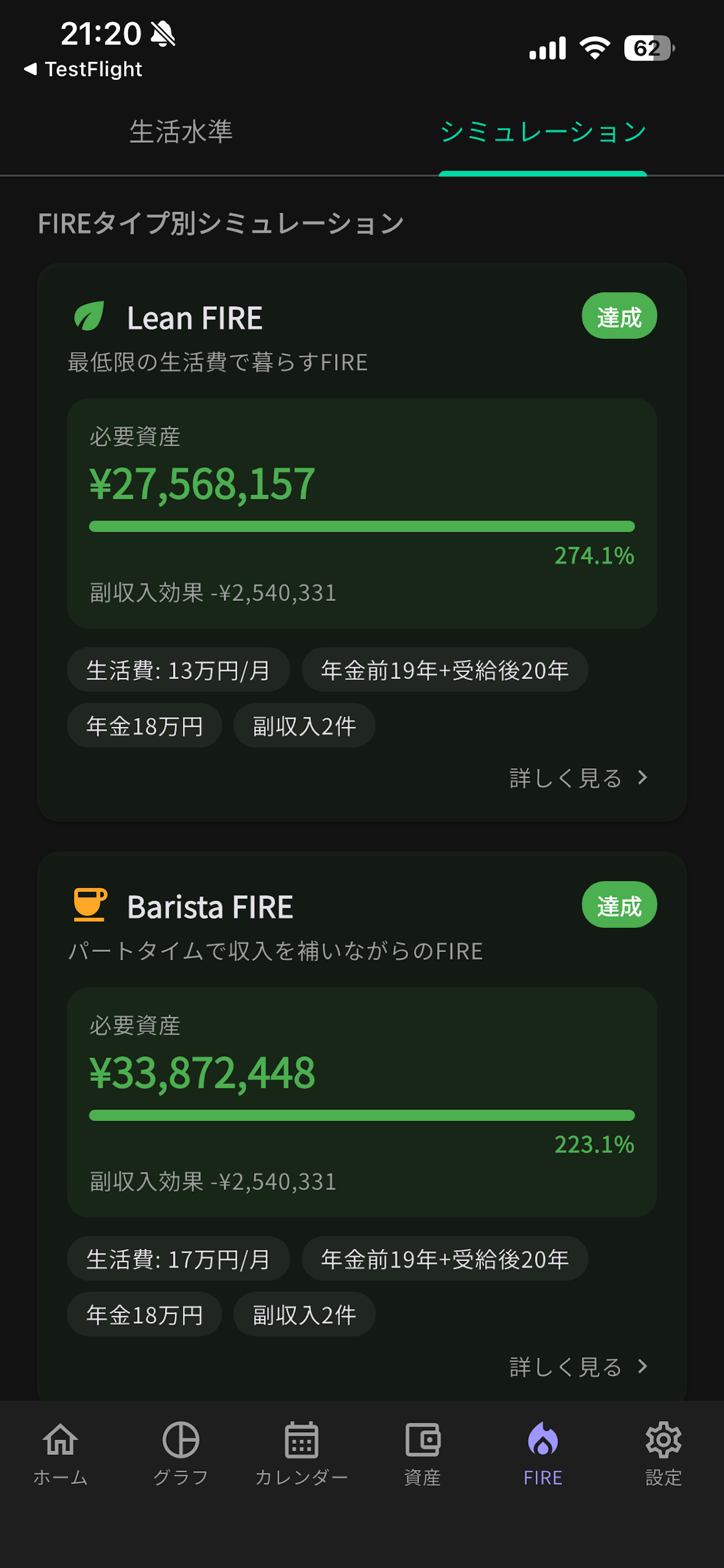This screenshot has width=724, height=1568.
Task: Tap the 年金18万円 chip under Barista FIRE
Action: 144,1314
